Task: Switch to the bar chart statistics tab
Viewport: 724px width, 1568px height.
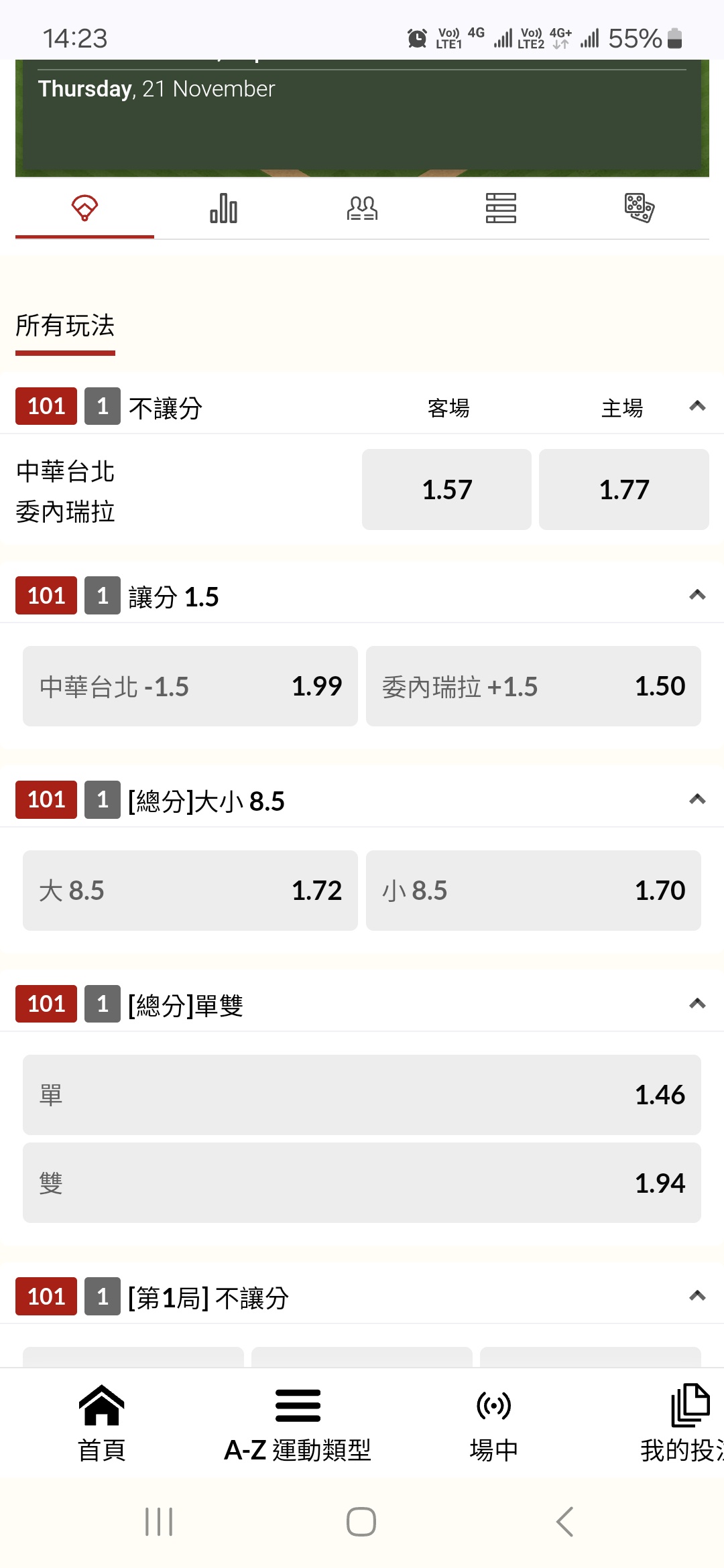Action: click(x=223, y=208)
